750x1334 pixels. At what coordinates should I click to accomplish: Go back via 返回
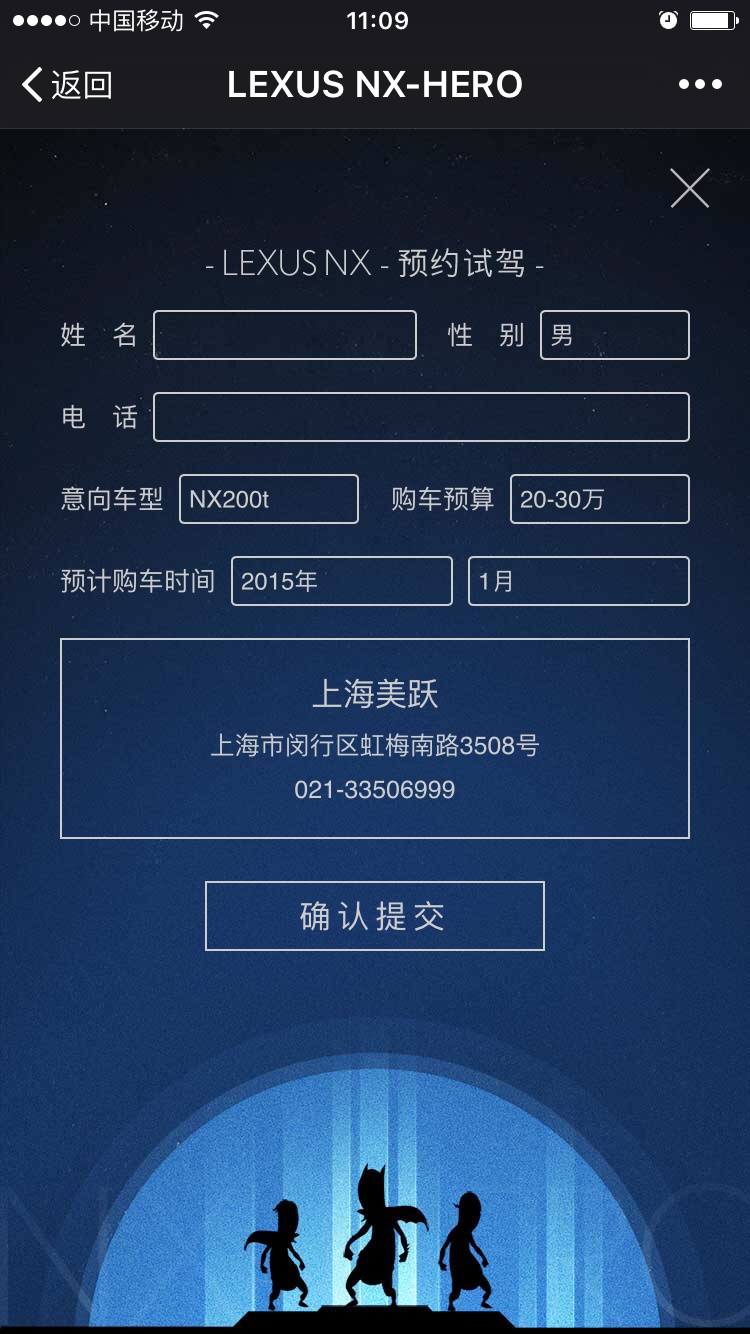66,85
